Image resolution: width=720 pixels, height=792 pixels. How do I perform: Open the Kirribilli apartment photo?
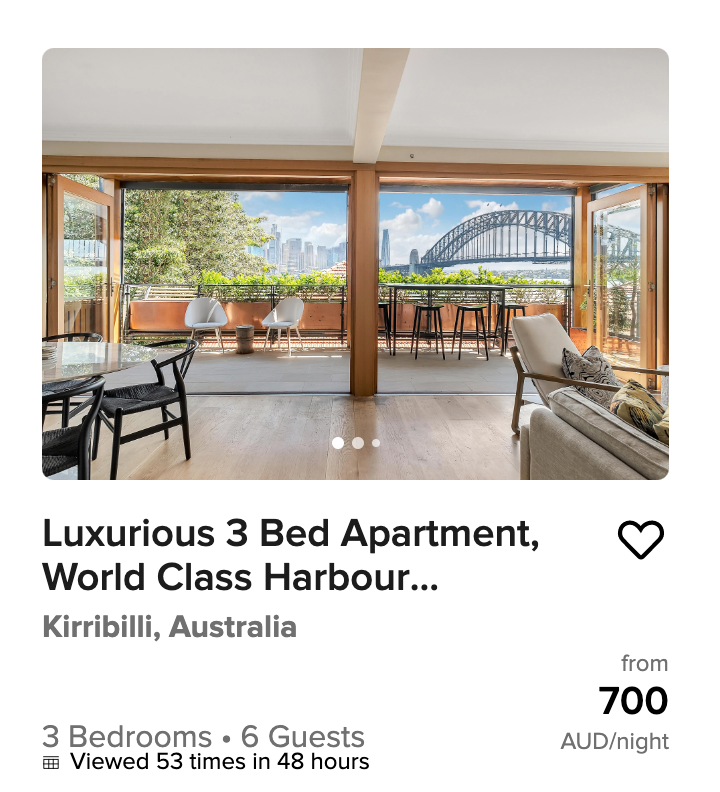tap(355, 263)
